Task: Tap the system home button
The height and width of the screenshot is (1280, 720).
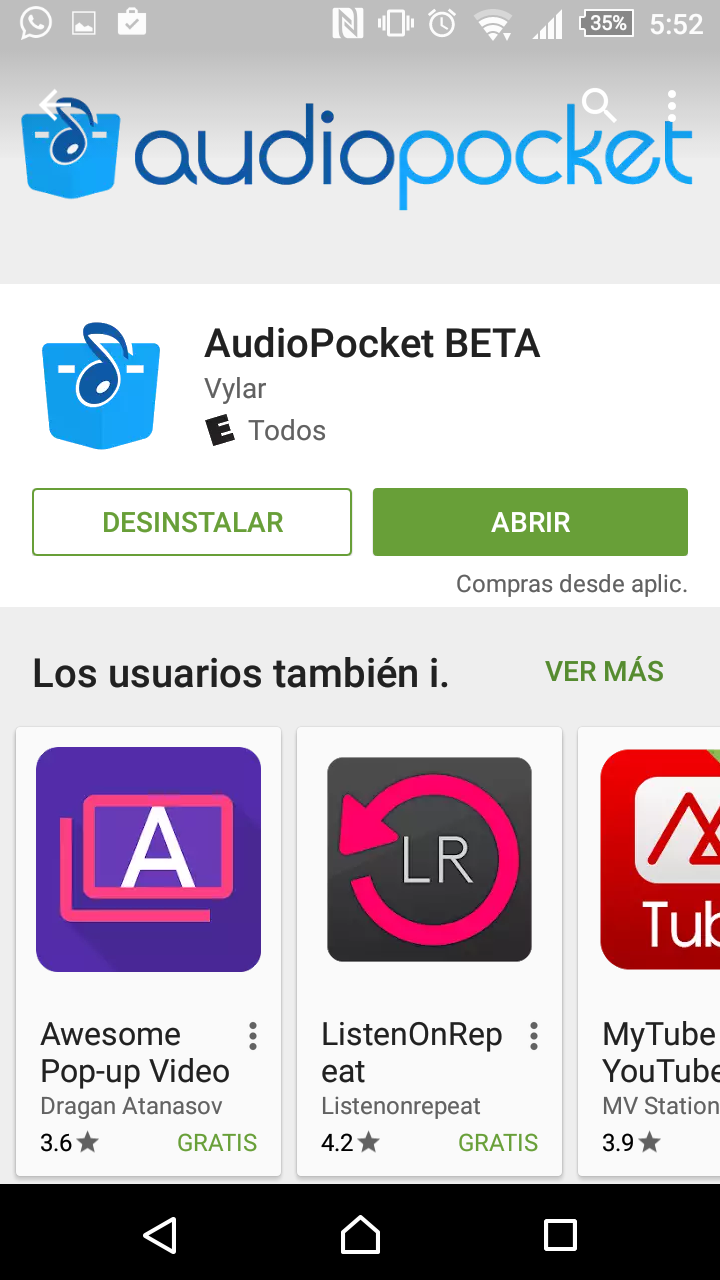Action: tap(360, 1235)
